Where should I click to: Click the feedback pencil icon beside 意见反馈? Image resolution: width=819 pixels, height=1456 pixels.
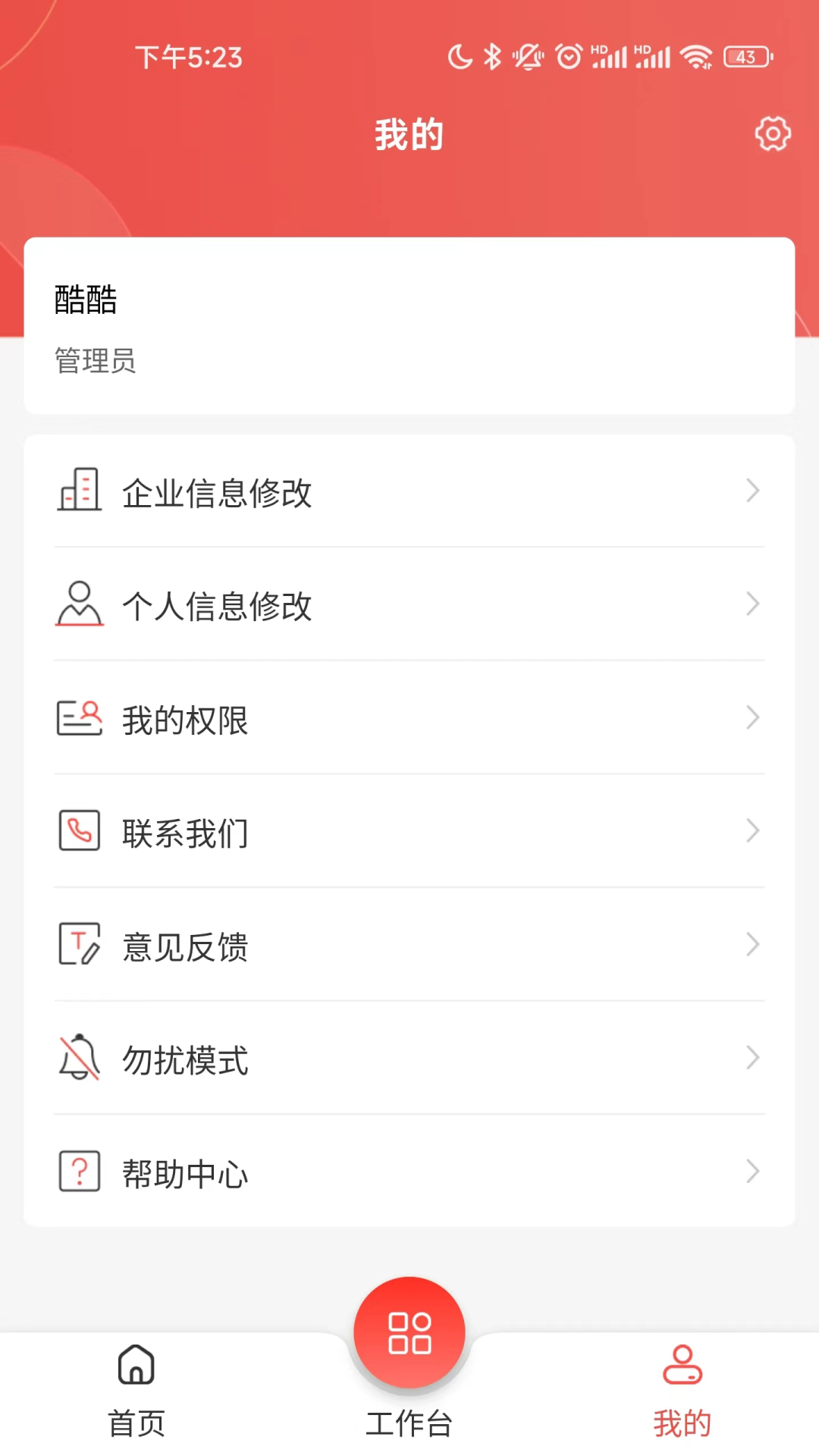pyautogui.click(x=79, y=944)
